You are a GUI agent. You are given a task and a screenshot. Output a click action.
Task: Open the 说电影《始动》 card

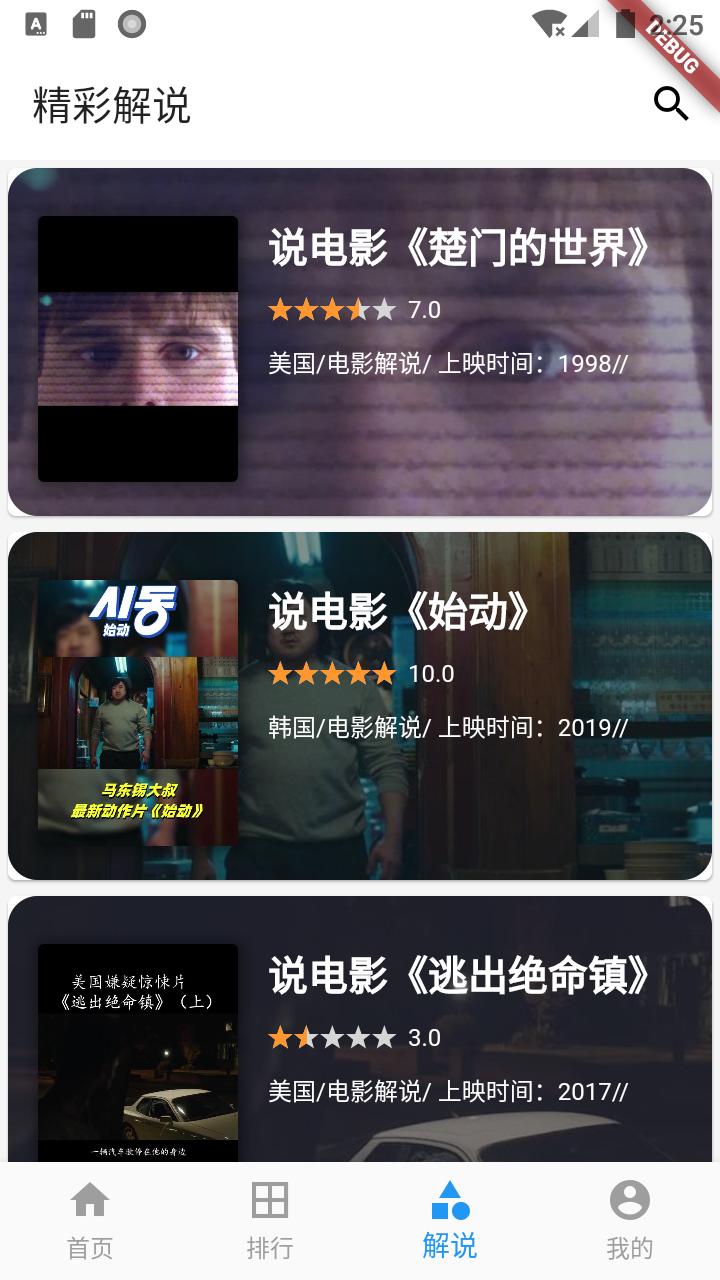click(x=360, y=706)
